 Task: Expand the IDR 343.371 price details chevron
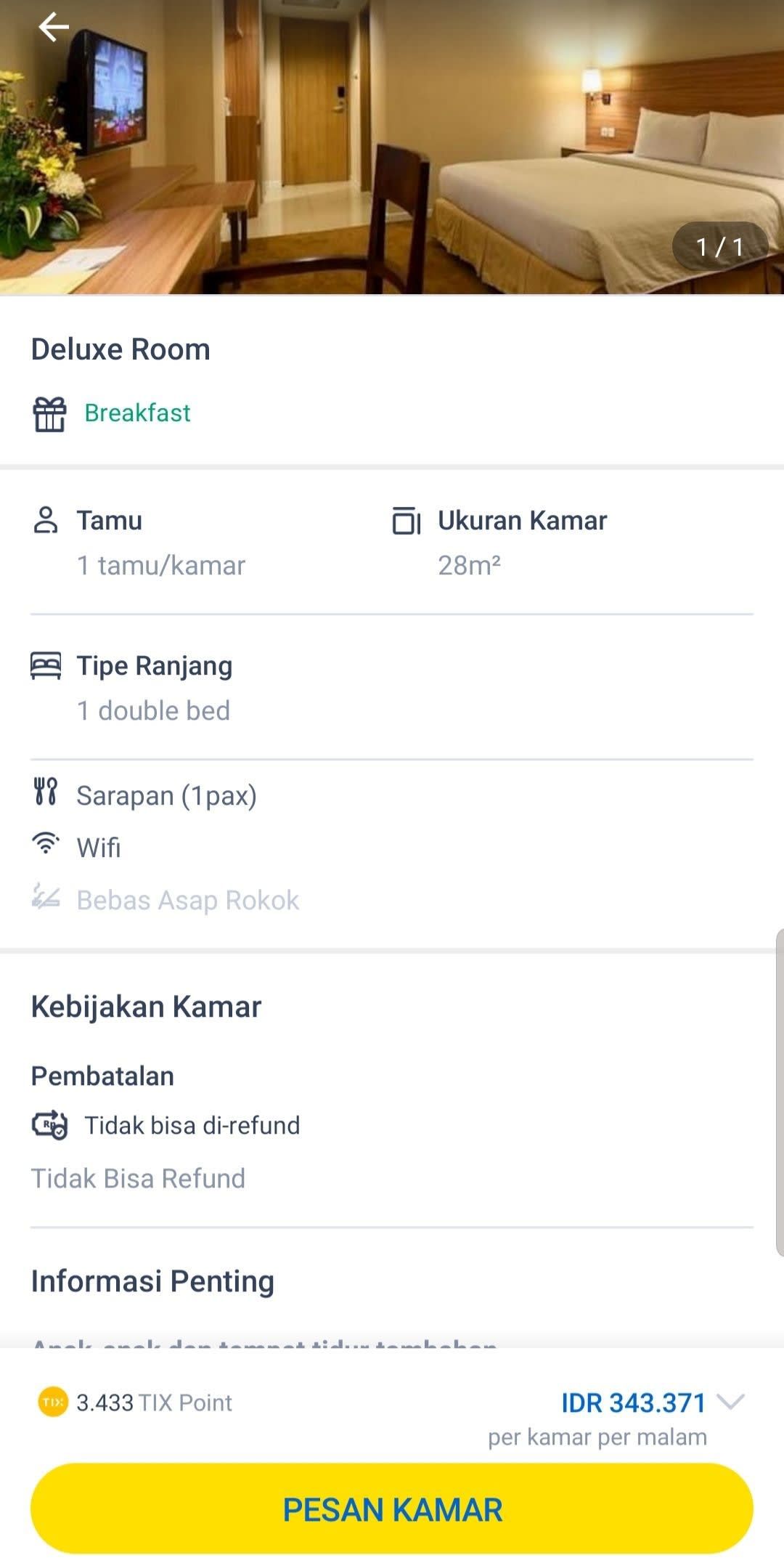click(x=731, y=1402)
